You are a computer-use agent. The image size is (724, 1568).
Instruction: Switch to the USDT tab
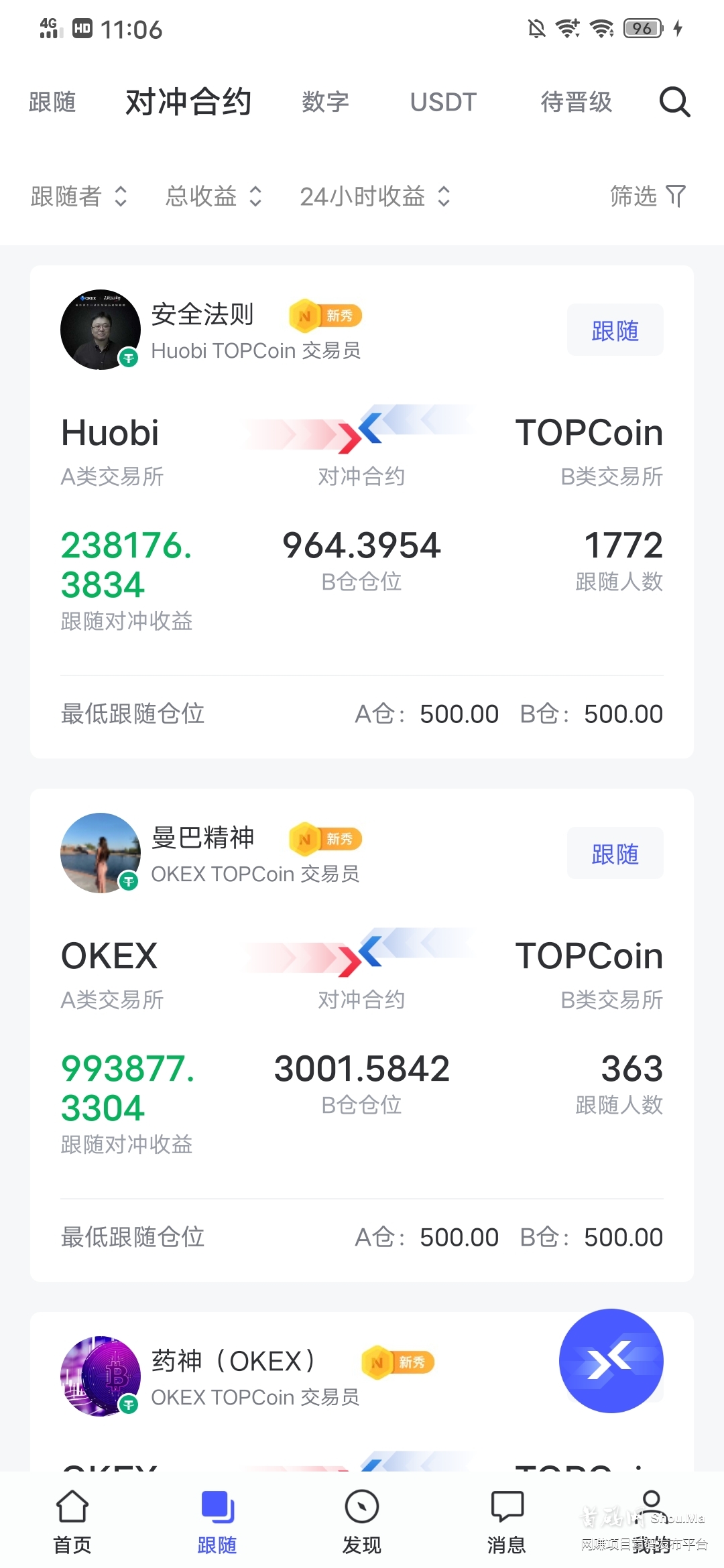pyautogui.click(x=442, y=102)
